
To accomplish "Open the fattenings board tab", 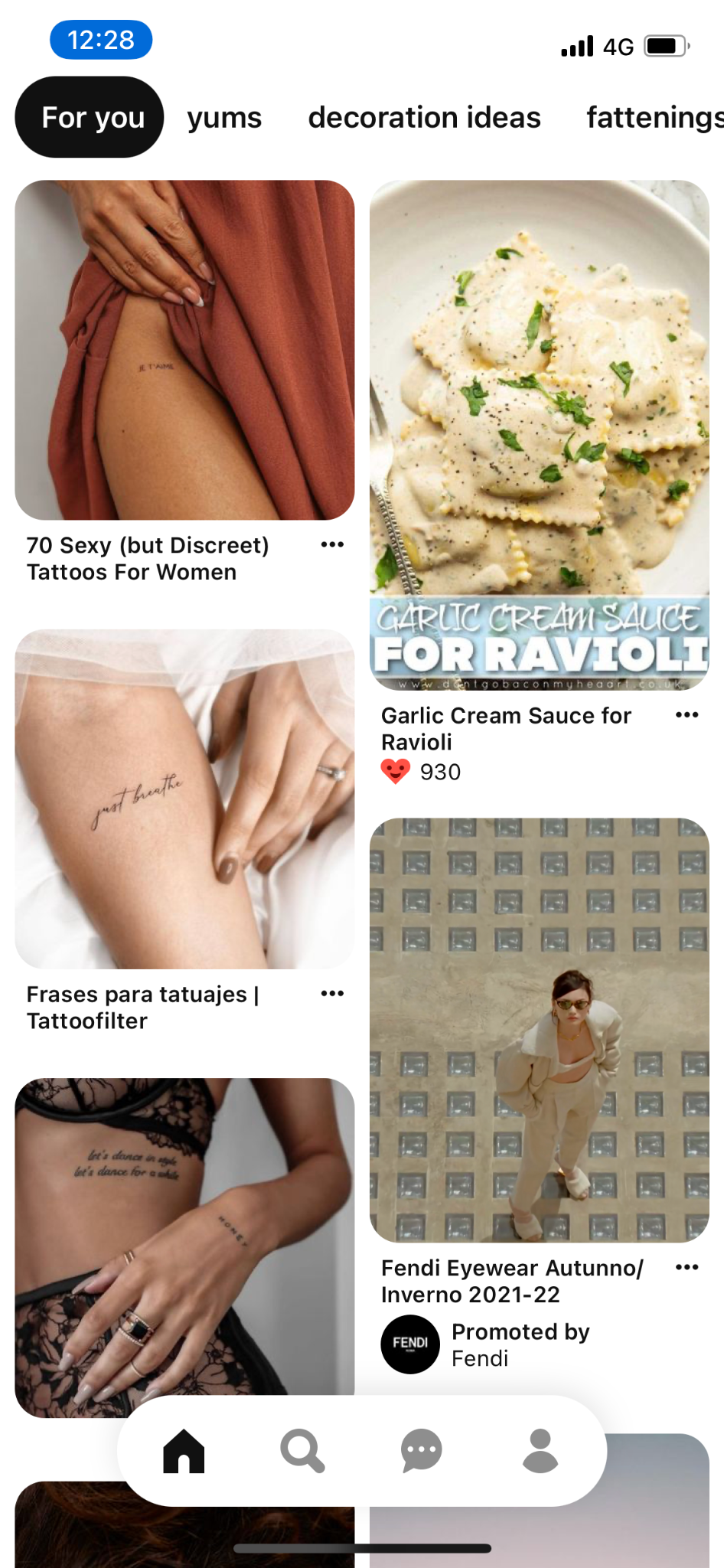I will coord(653,118).
